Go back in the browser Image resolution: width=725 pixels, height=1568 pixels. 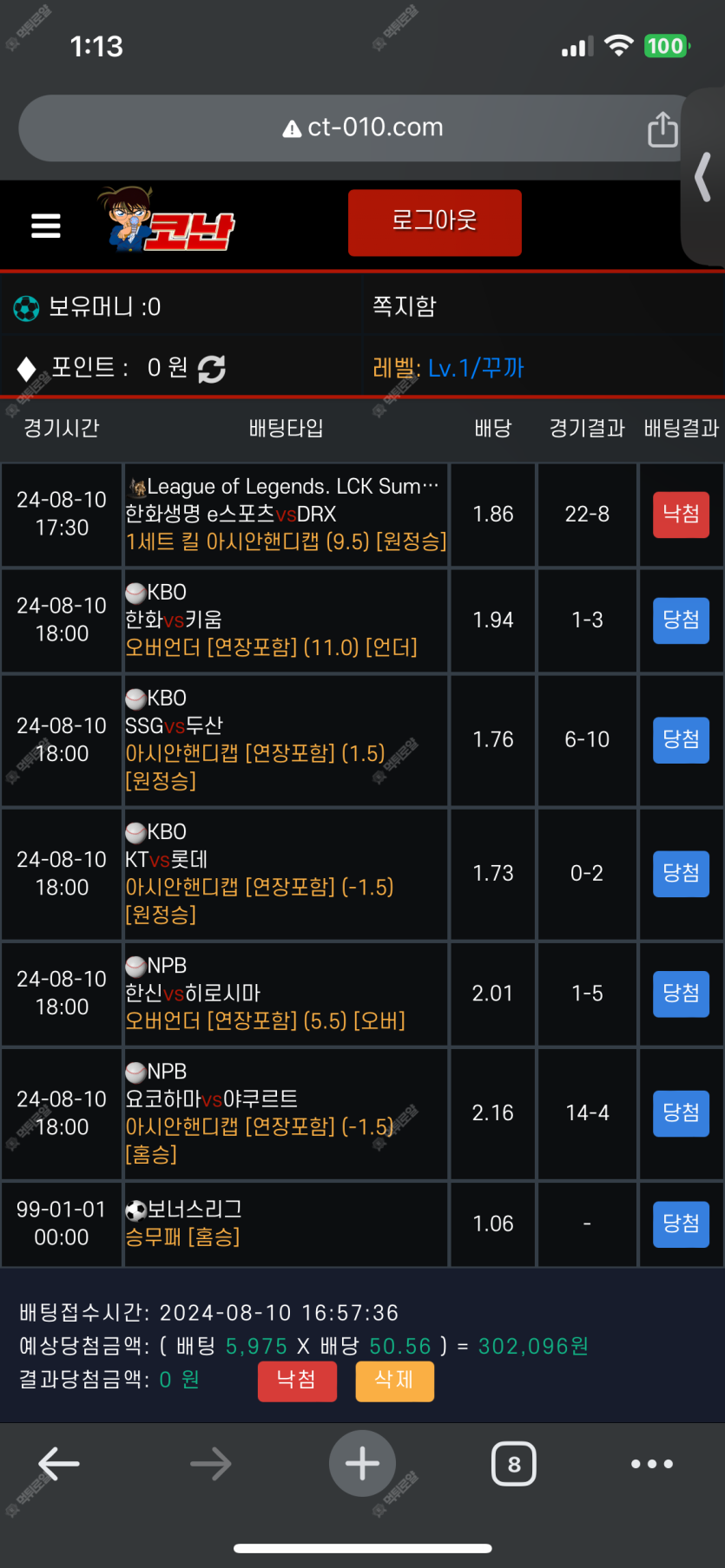(x=59, y=1464)
